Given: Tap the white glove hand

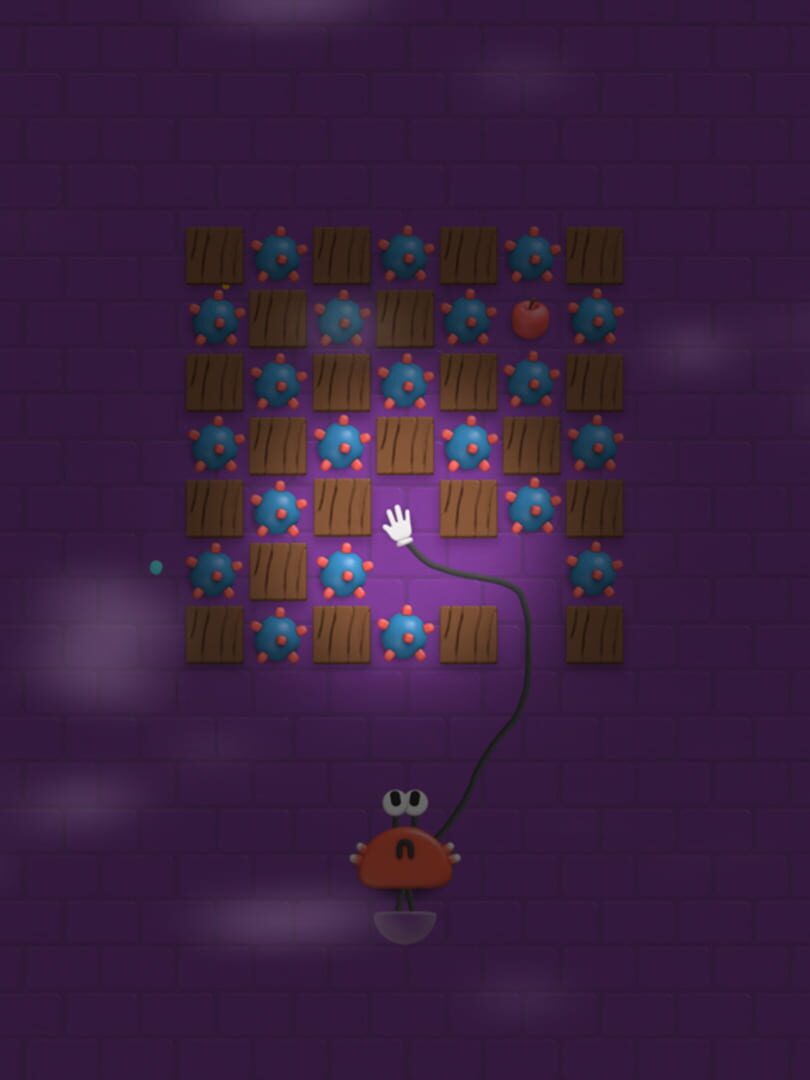Looking at the screenshot, I should (398, 524).
